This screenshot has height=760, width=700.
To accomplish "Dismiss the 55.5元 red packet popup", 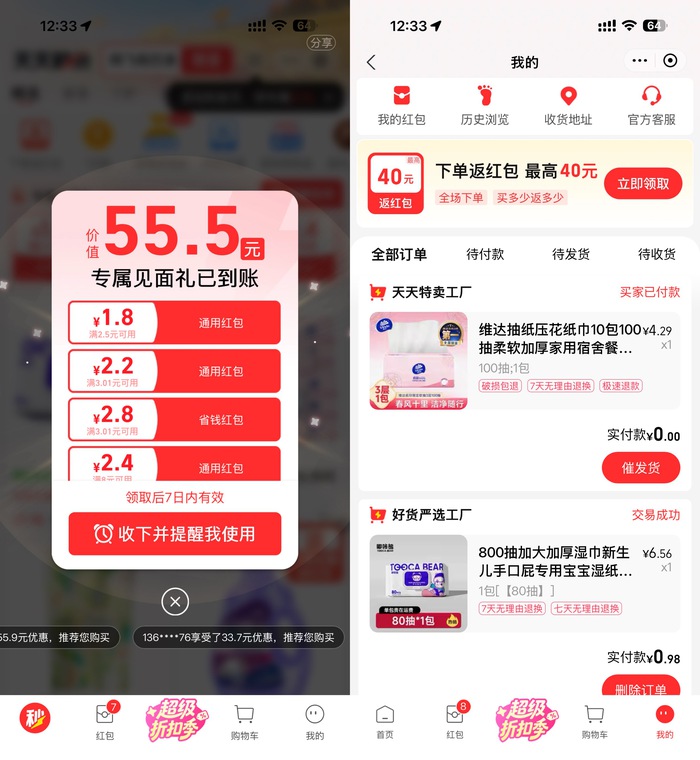I will (175, 602).
